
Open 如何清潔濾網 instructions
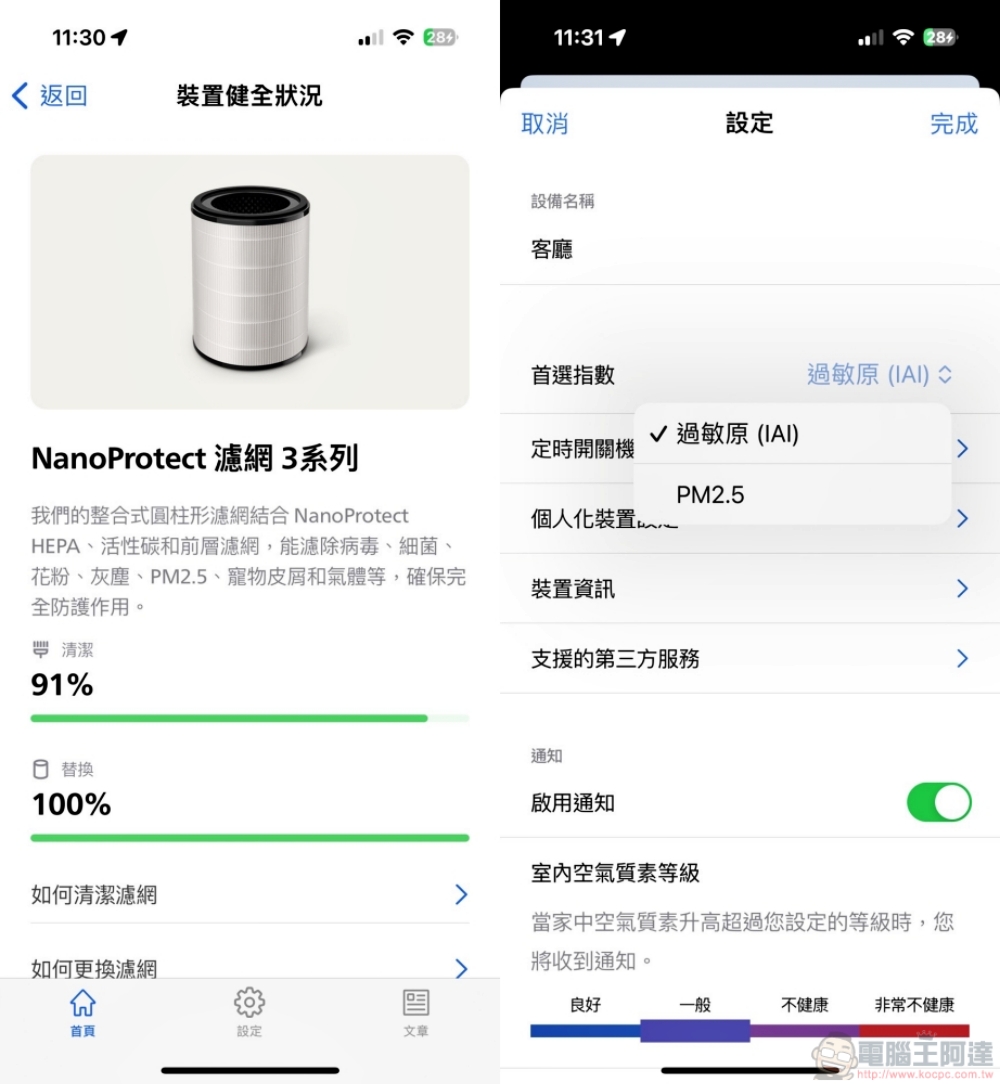[249, 895]
